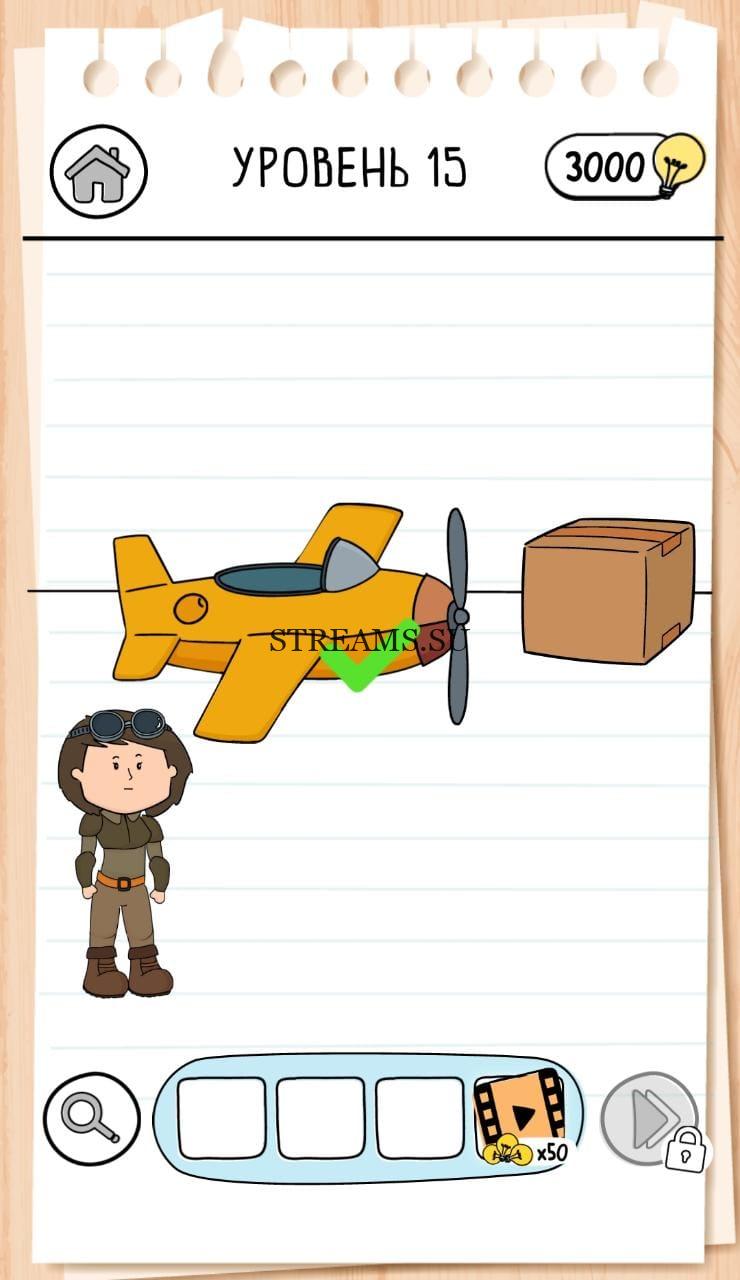
Task: Open the lightbulb hints counter
Action: 625,167
